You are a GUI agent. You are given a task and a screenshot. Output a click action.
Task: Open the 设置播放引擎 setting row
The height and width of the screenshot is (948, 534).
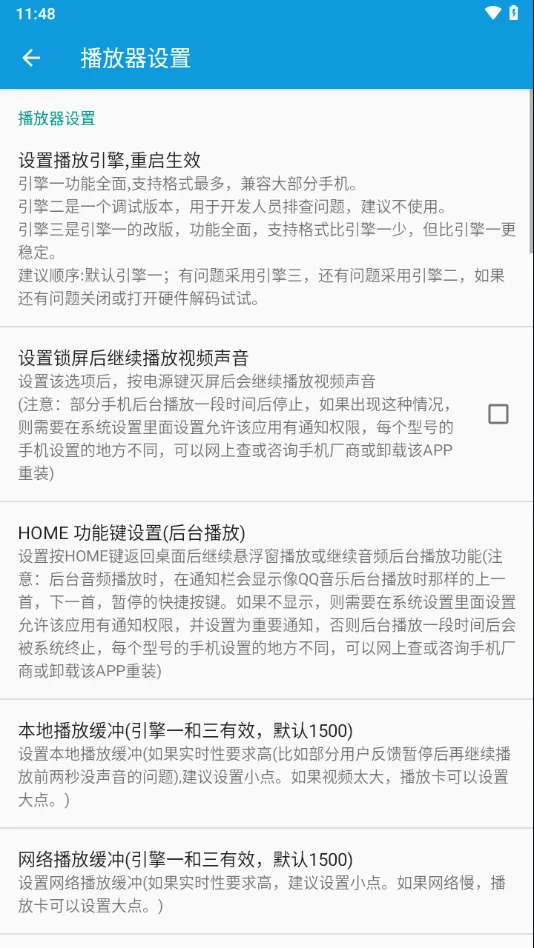(267, 230)
